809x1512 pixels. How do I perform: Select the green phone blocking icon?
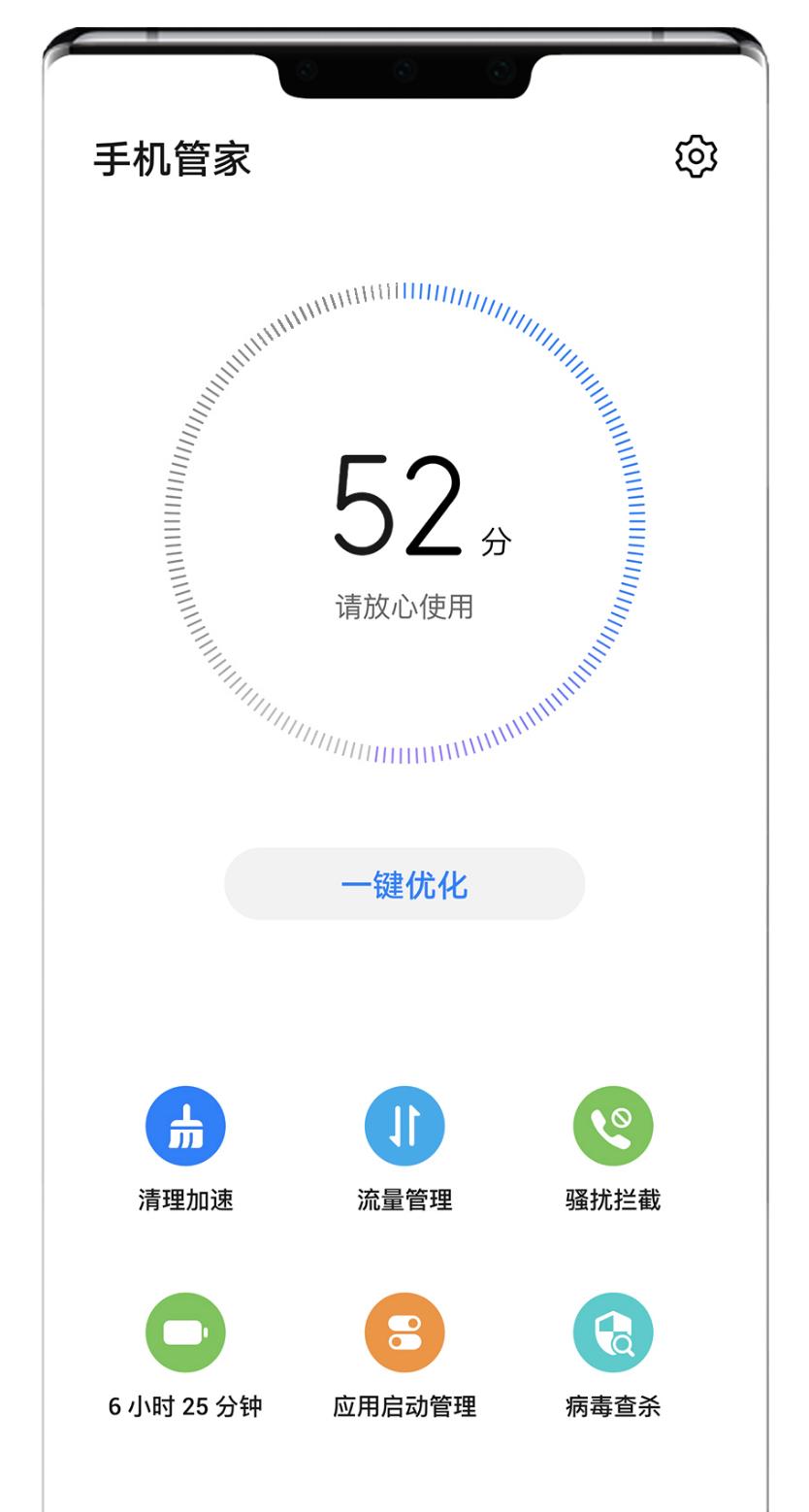coord(612,1124)
